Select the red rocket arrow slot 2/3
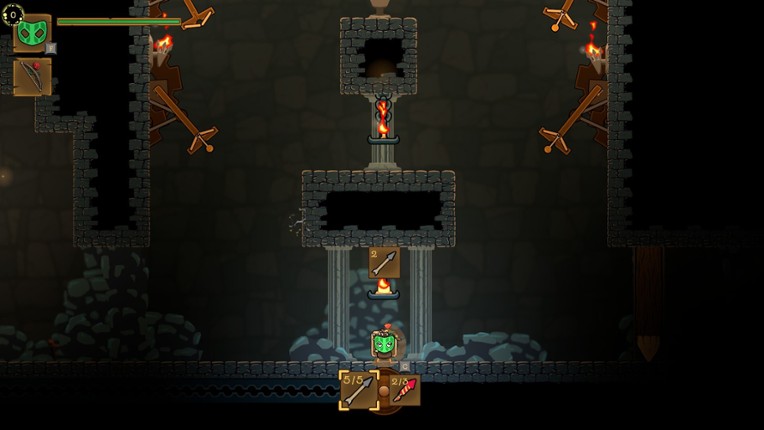The image size is (764, 430). 404,390
